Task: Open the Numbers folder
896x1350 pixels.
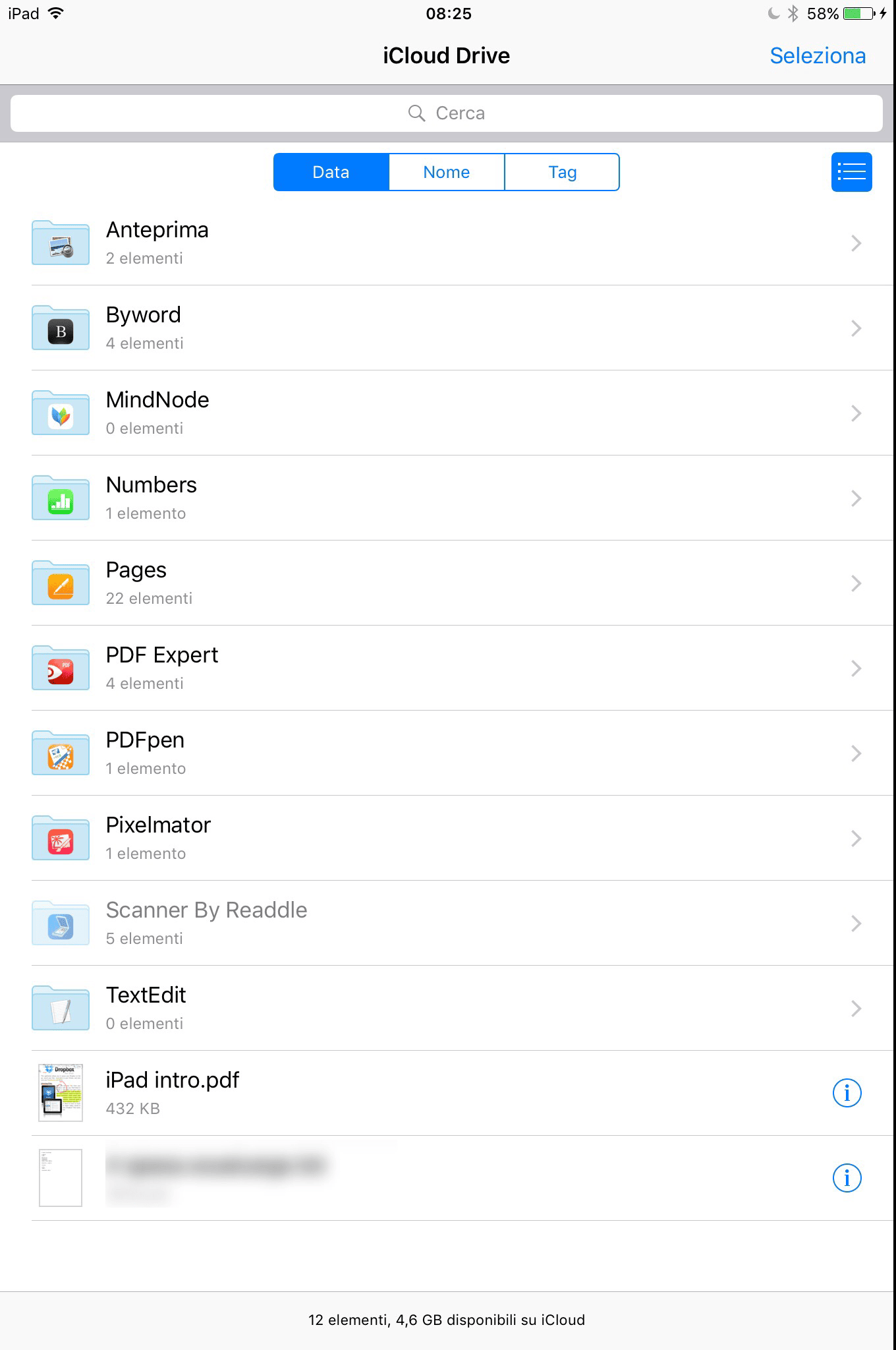Action: click(x=448, y=498)
